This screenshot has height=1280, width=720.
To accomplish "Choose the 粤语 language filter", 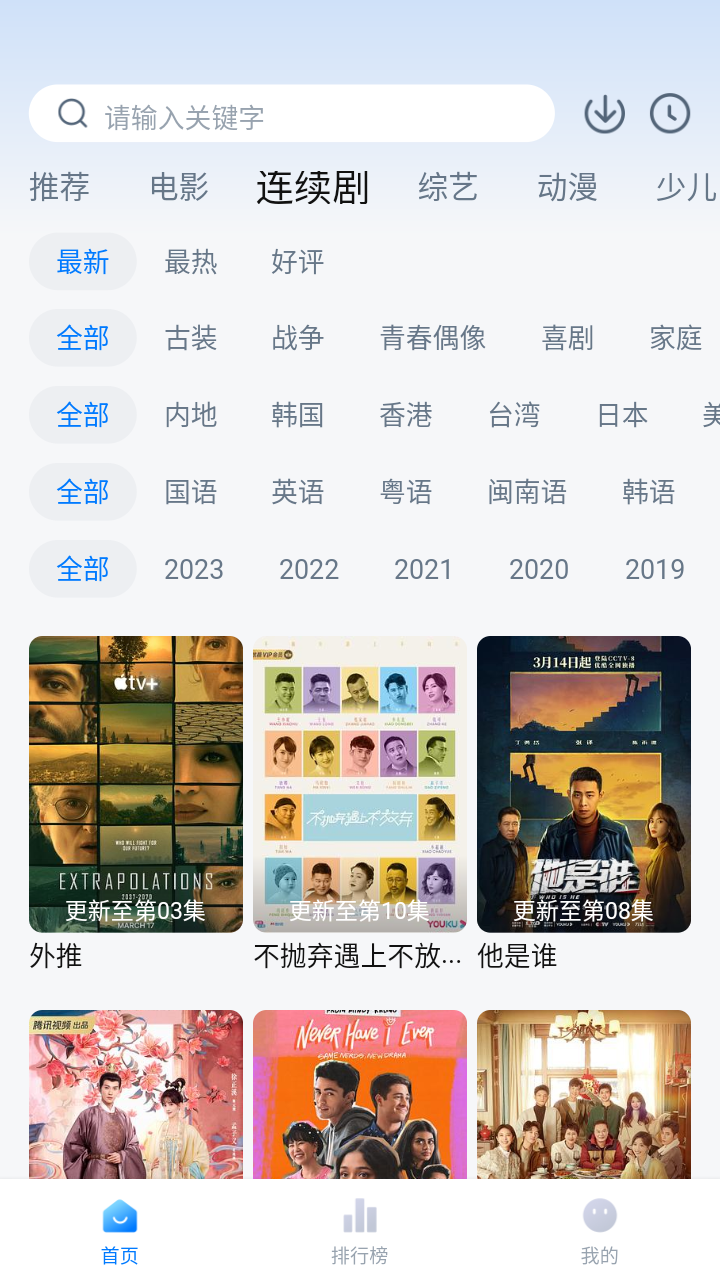I will [x=406, y=492].
